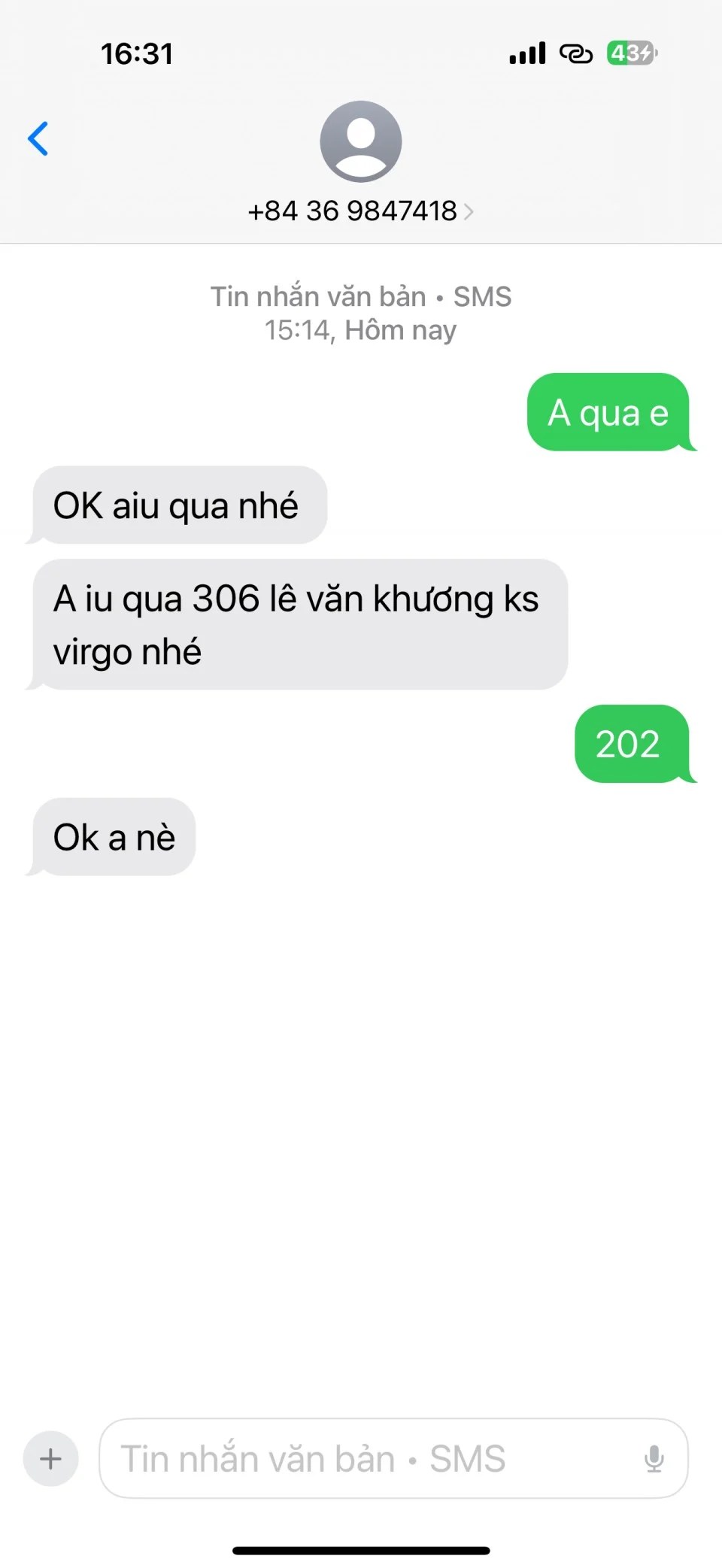Open the plus attachments menu

point(50,1459)
